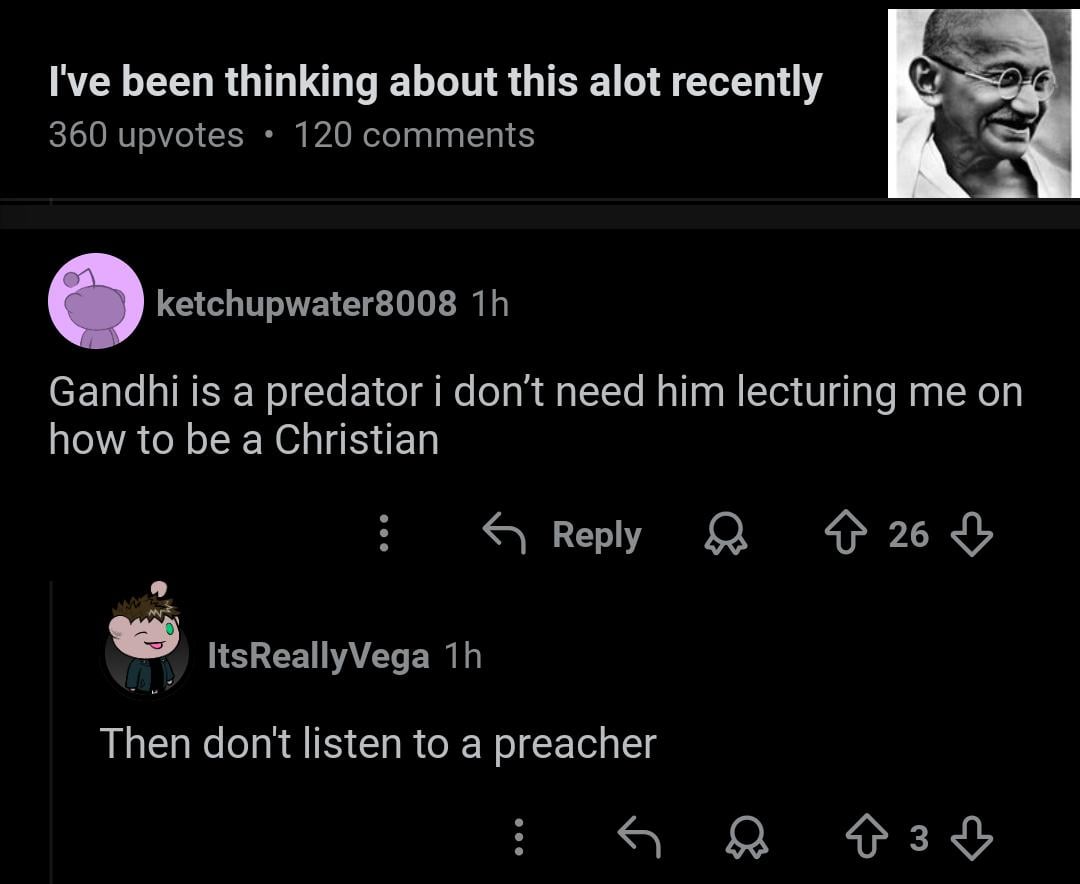
Task: Reply to ItsReallyVega's comment
Action: [639, 836]
